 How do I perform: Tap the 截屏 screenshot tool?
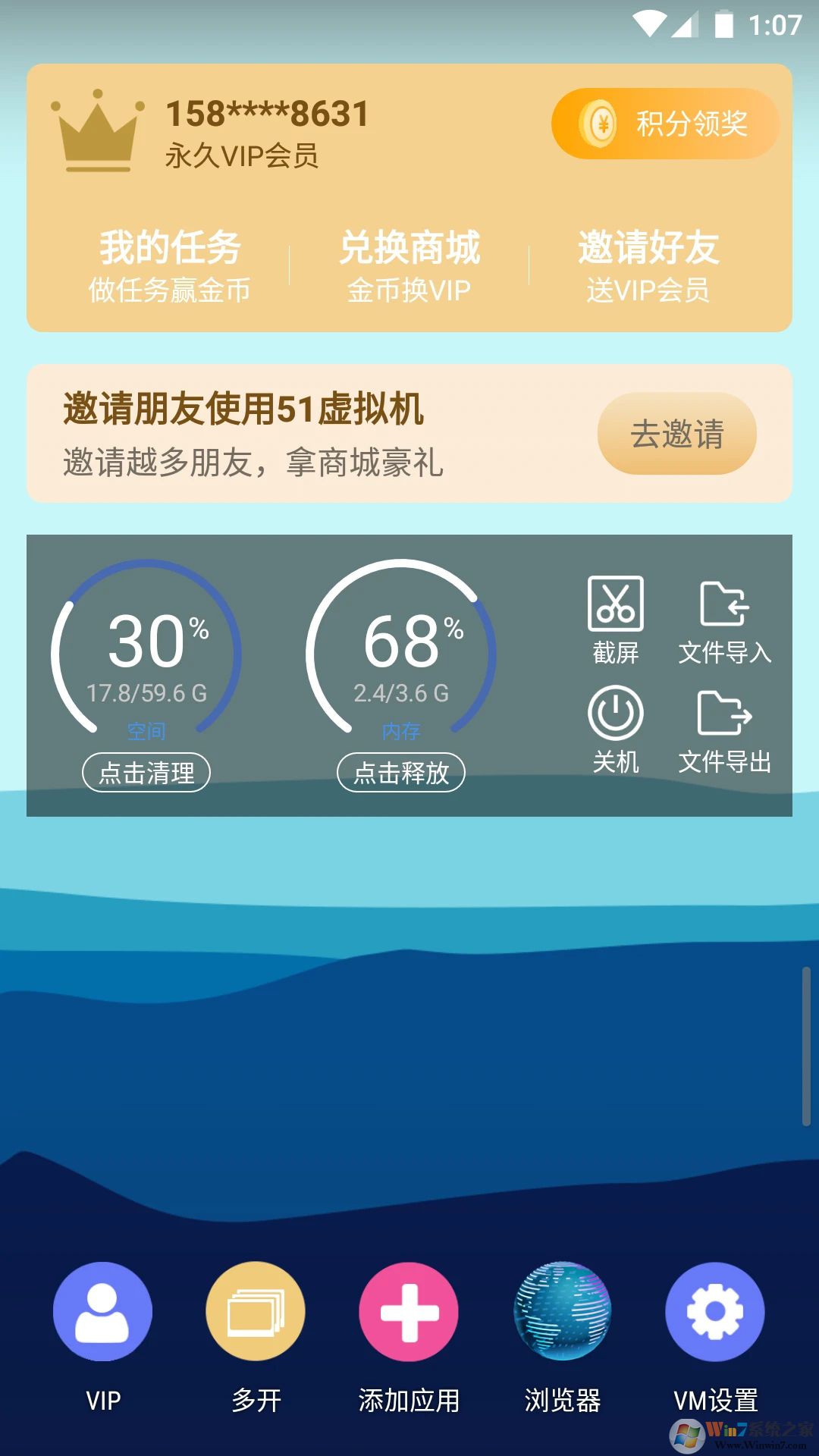click(x=617, y=614)
